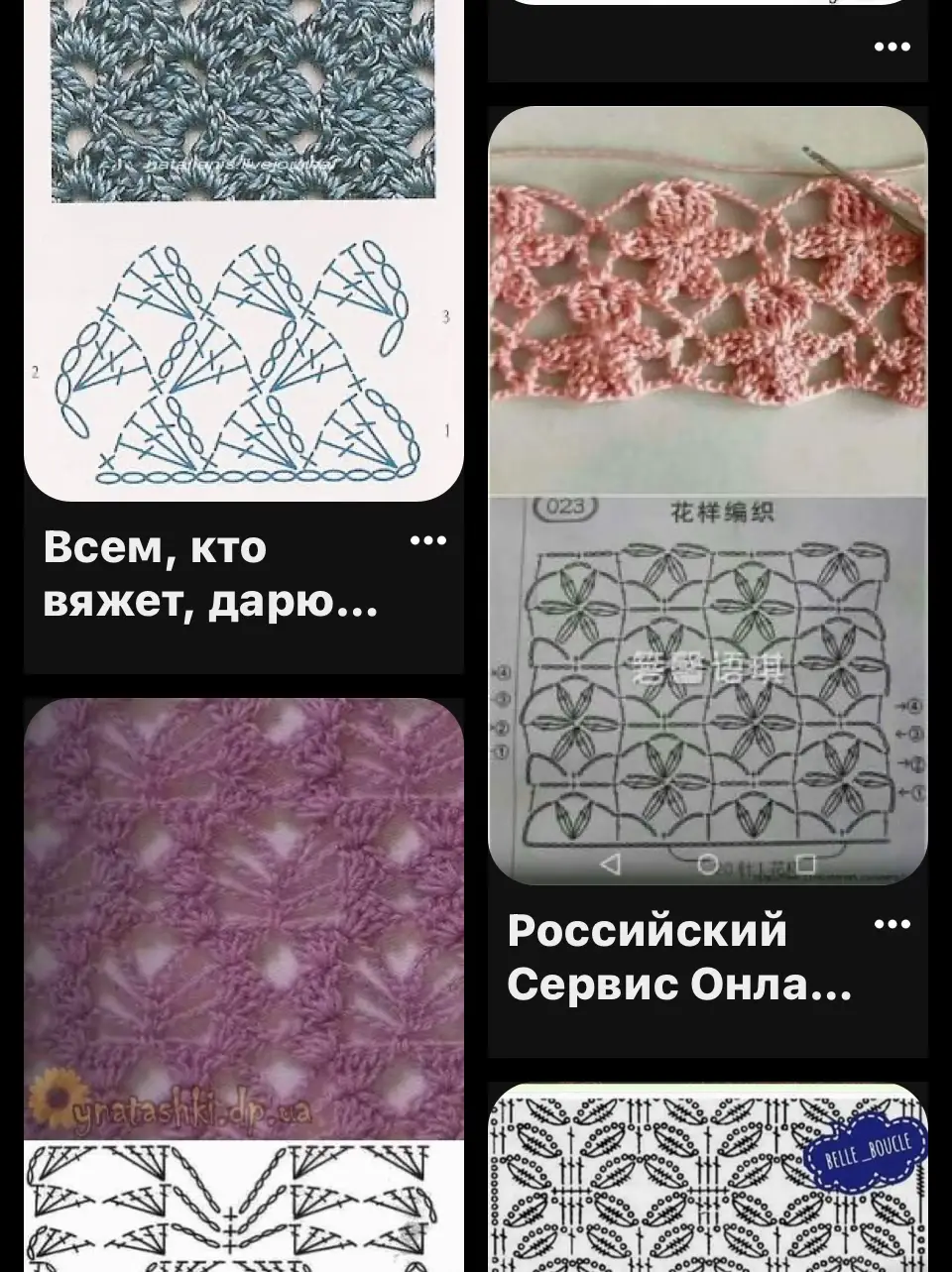
Task: Open options for "Российский Сервис Онла" pin
Action: pyautogui.click(x=892, y=924)
